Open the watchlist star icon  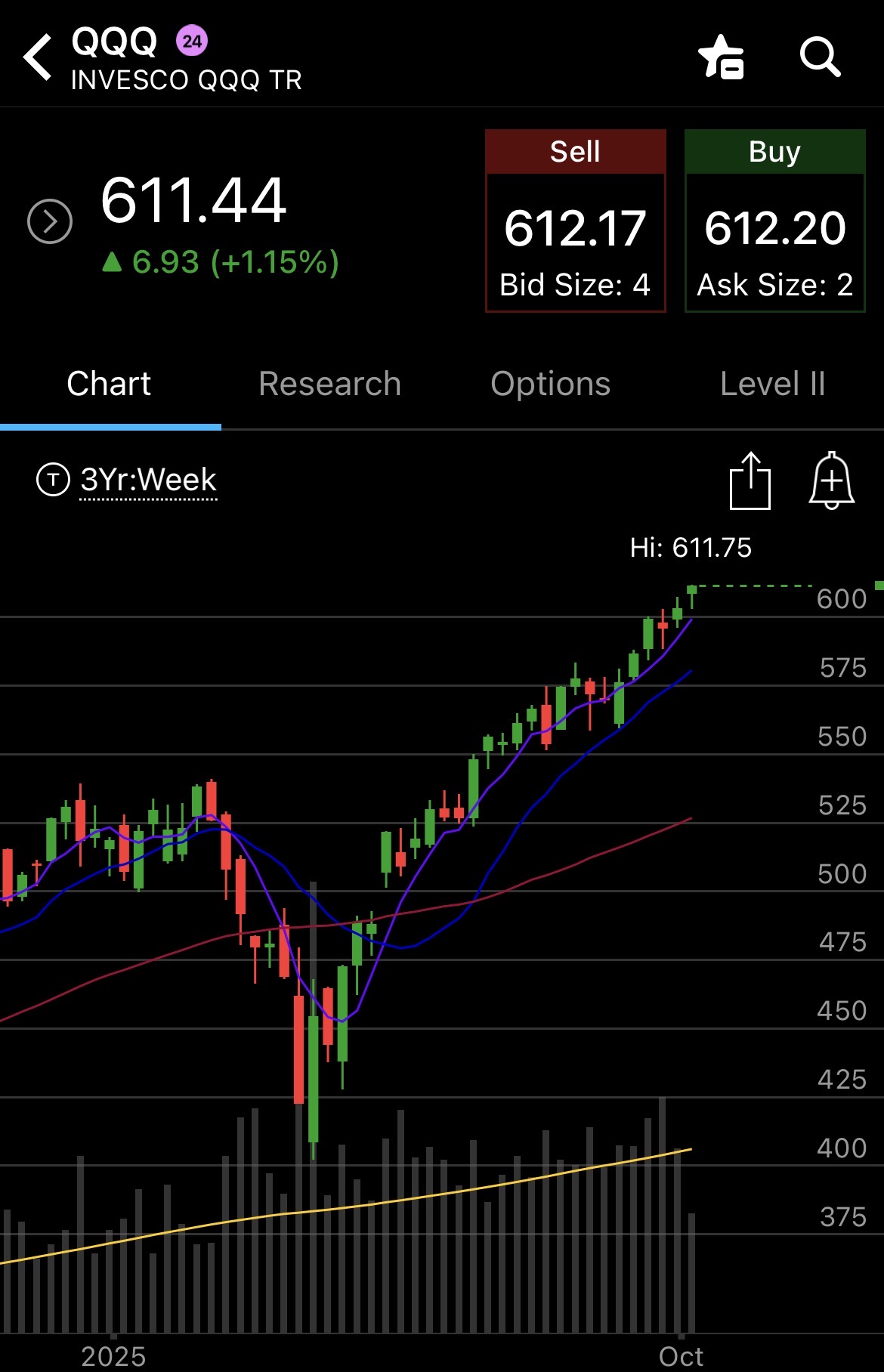(722, 57)
